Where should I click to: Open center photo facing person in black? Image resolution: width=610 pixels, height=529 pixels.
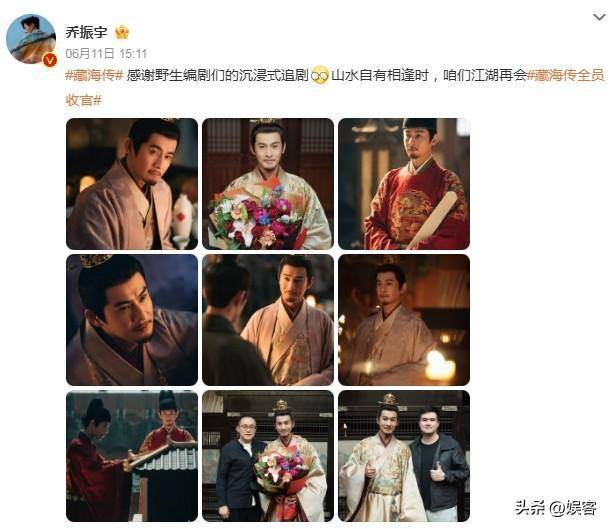[x=267, y=320]
